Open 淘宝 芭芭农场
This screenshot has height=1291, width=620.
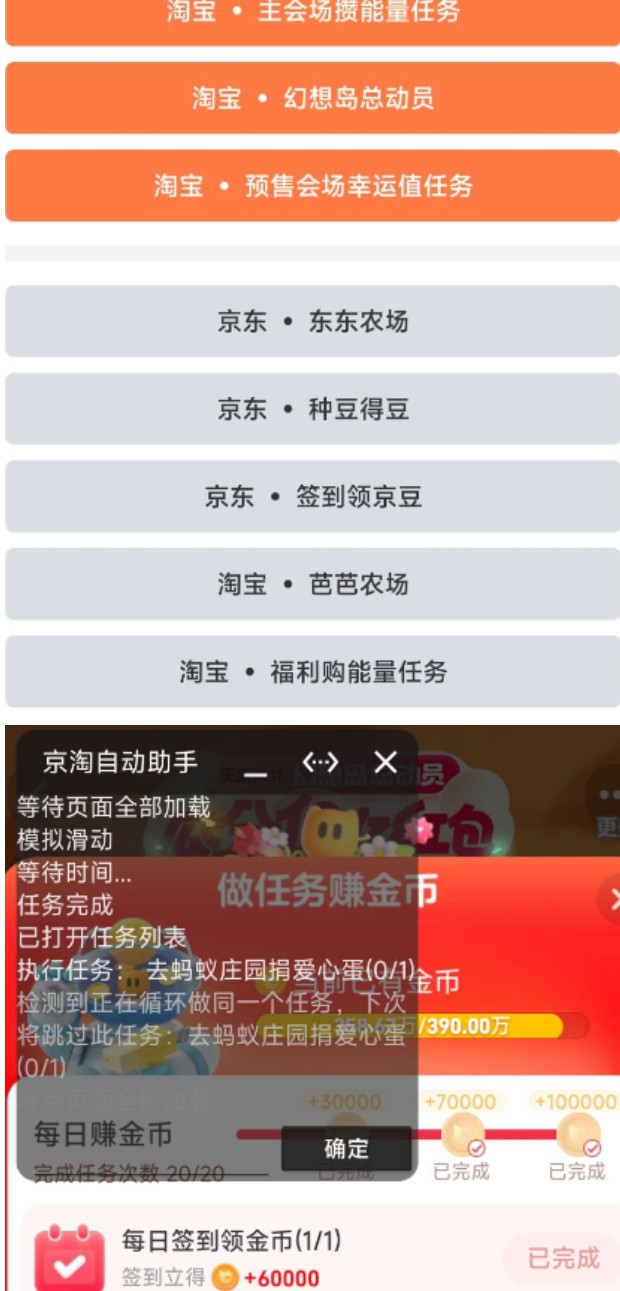point(312,584)
